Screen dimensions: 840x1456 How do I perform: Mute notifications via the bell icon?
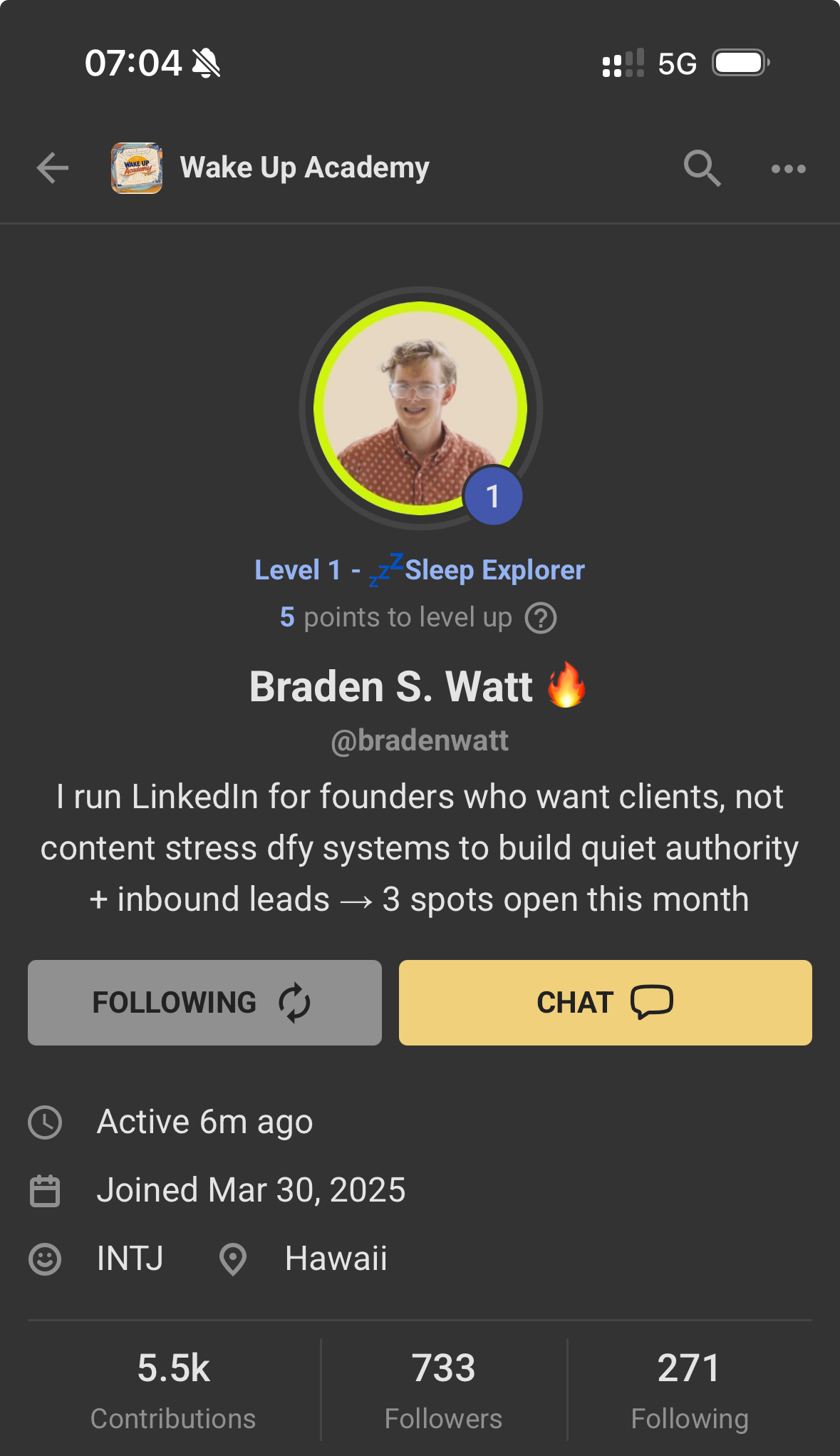205,63
